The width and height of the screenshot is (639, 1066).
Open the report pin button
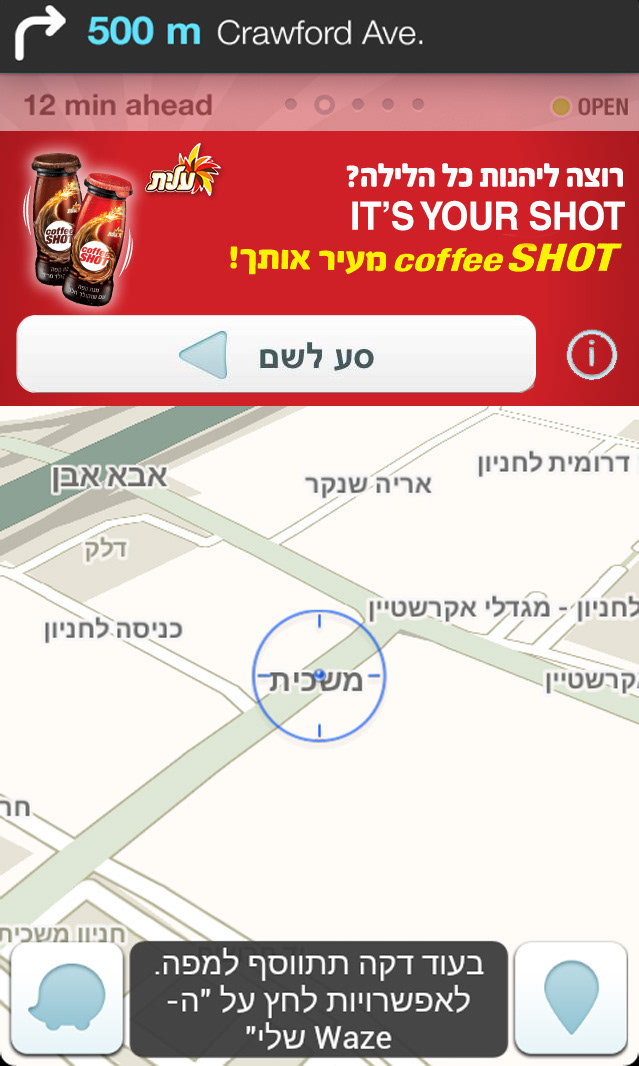click(x=570, y=998)
